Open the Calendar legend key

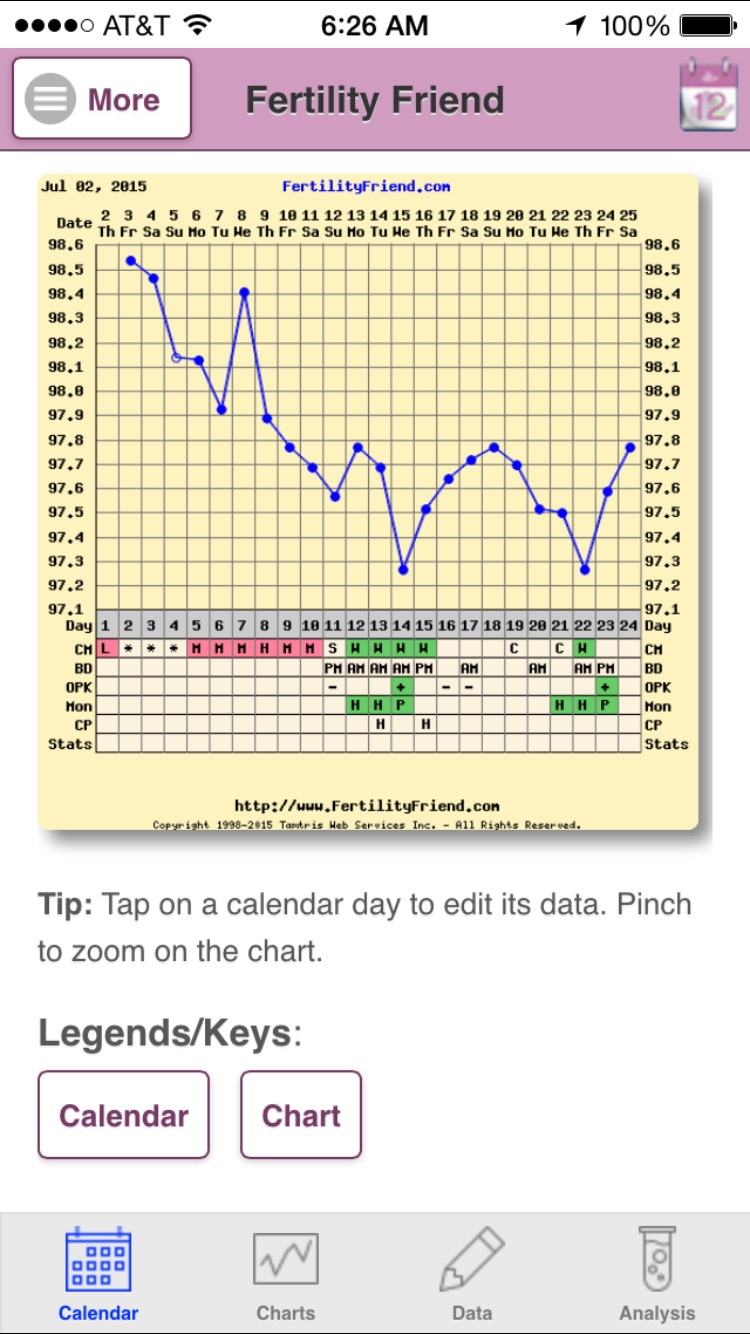(x=124, y=1115)
